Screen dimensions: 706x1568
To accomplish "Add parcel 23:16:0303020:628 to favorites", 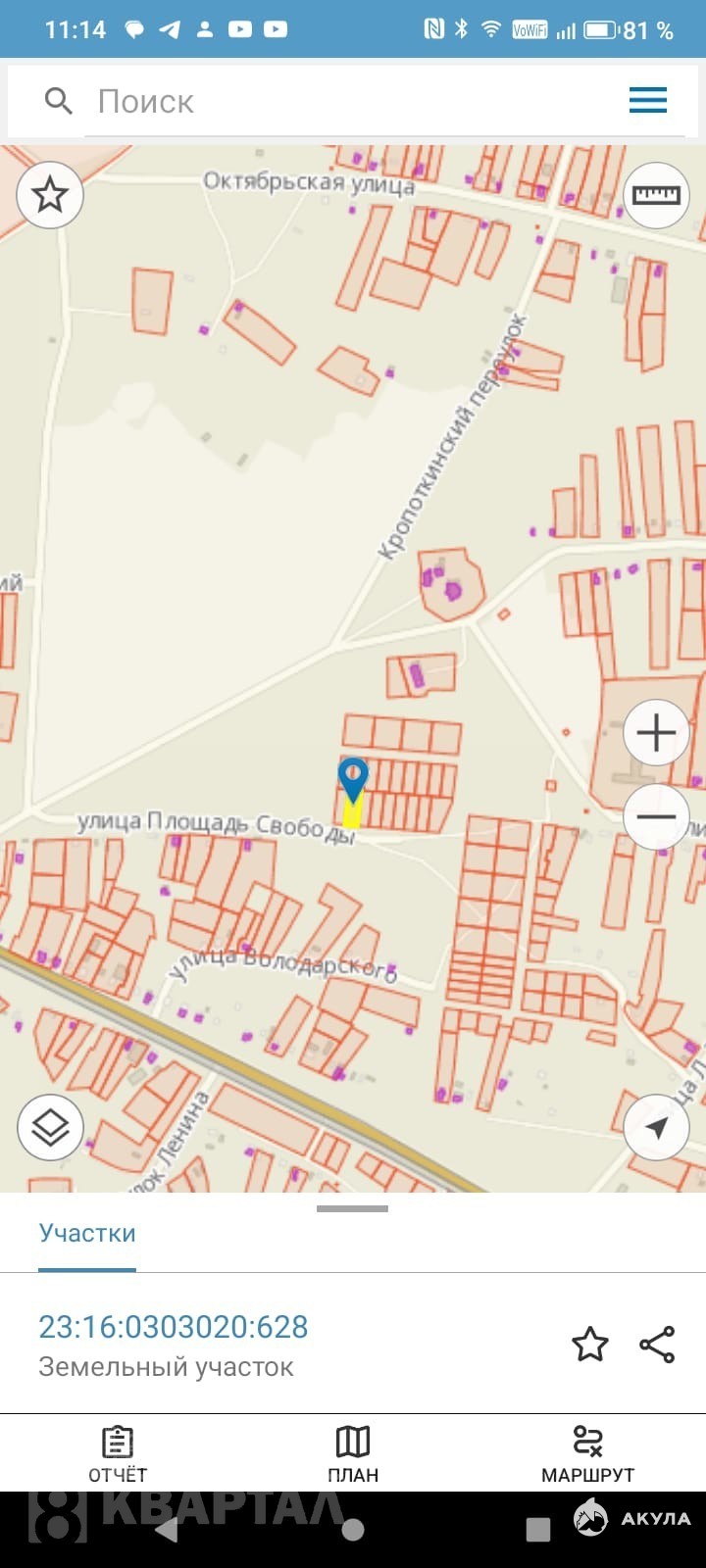I will [589, 1345].
